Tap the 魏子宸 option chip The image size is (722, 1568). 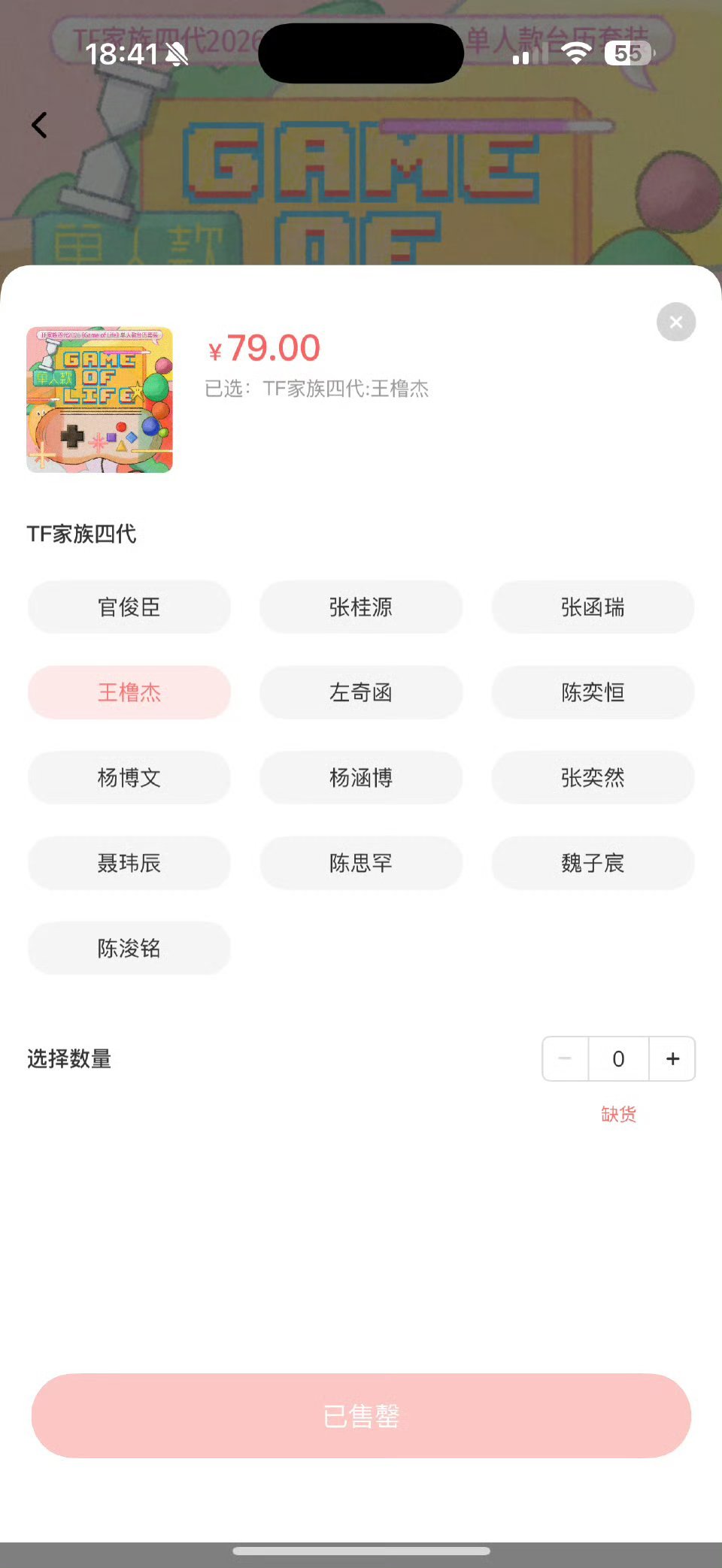593,863
